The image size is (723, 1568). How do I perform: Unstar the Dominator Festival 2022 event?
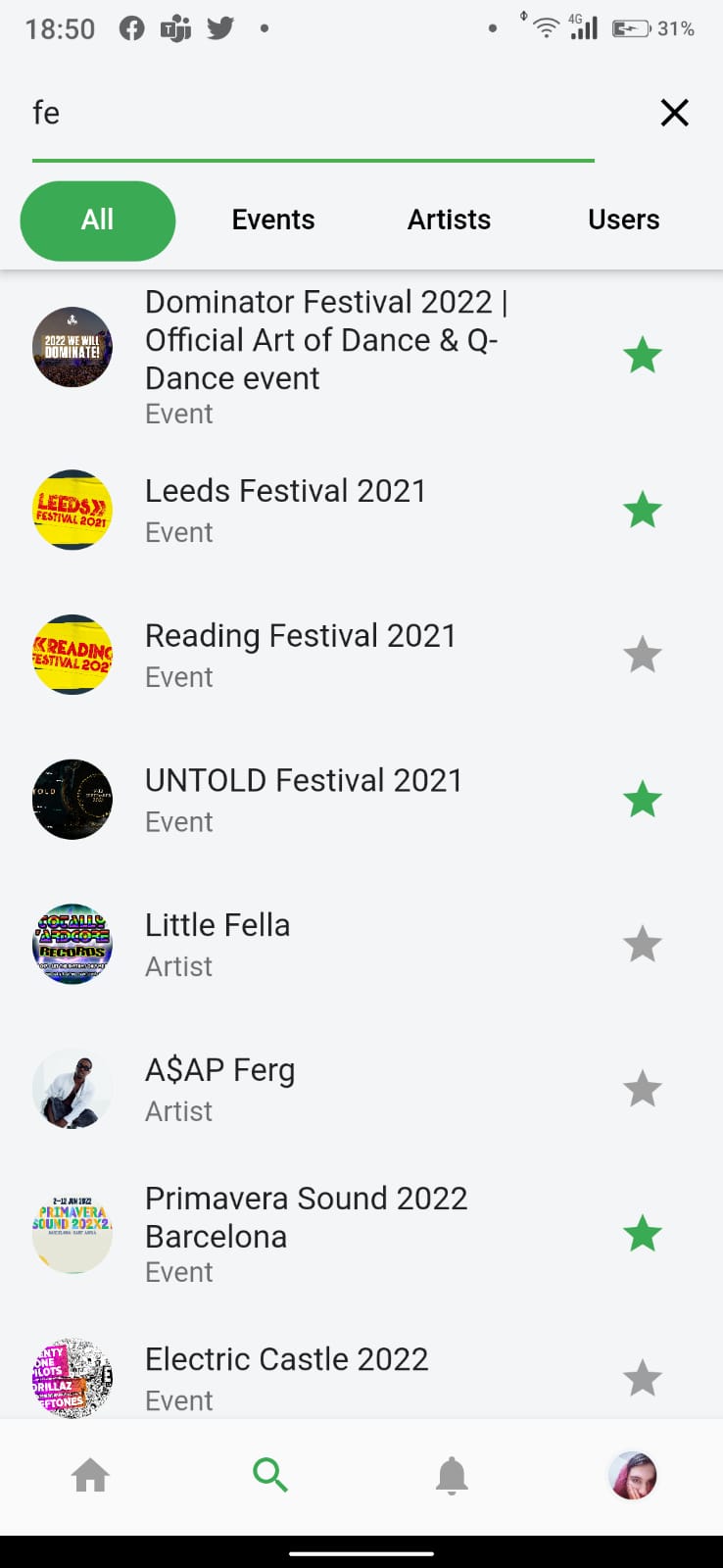click(x=643, y=355)
